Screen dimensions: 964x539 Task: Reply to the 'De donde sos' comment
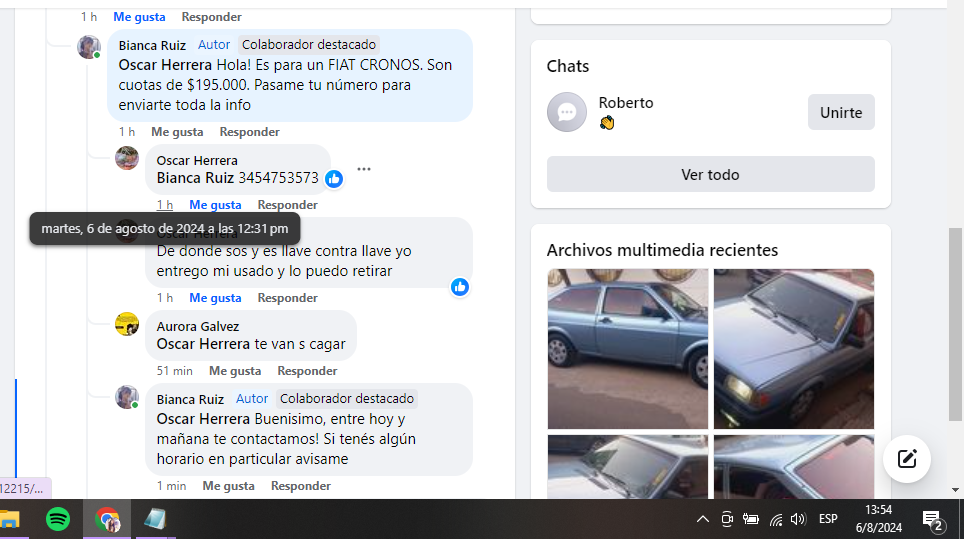point(287,298)
